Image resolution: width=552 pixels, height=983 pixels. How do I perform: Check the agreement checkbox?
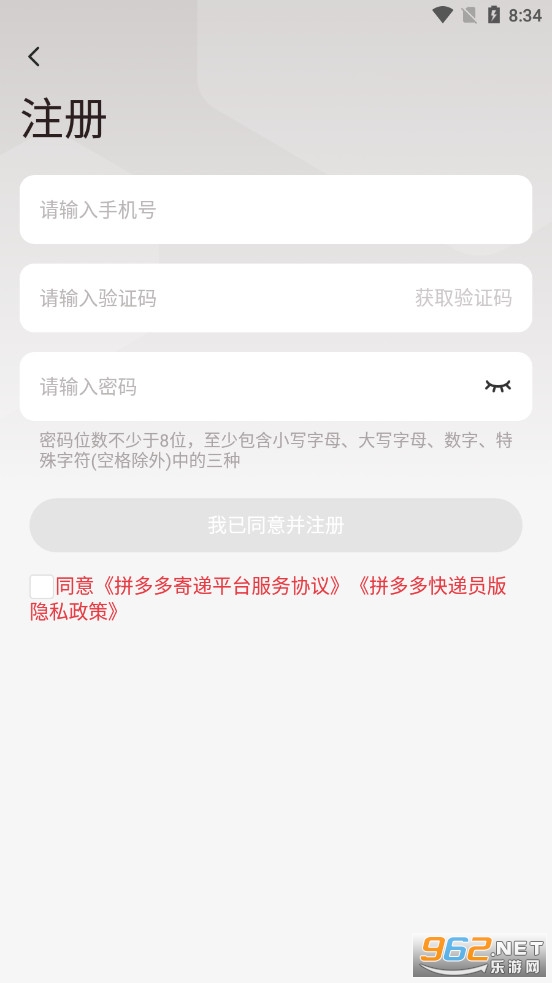[42, 587]
